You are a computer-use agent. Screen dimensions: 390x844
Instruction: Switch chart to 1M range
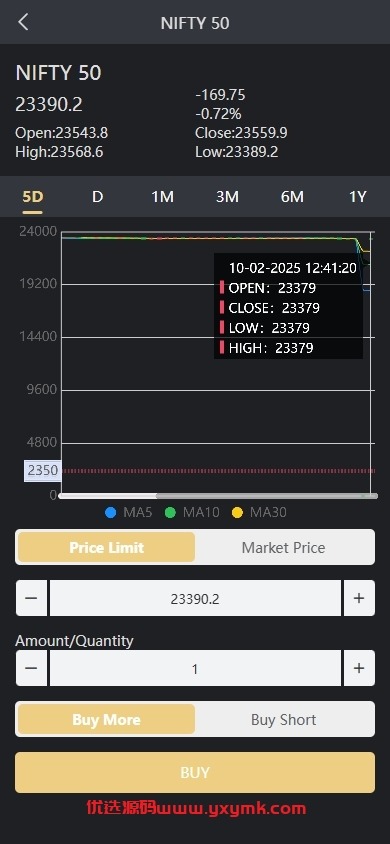click(162, 196)
